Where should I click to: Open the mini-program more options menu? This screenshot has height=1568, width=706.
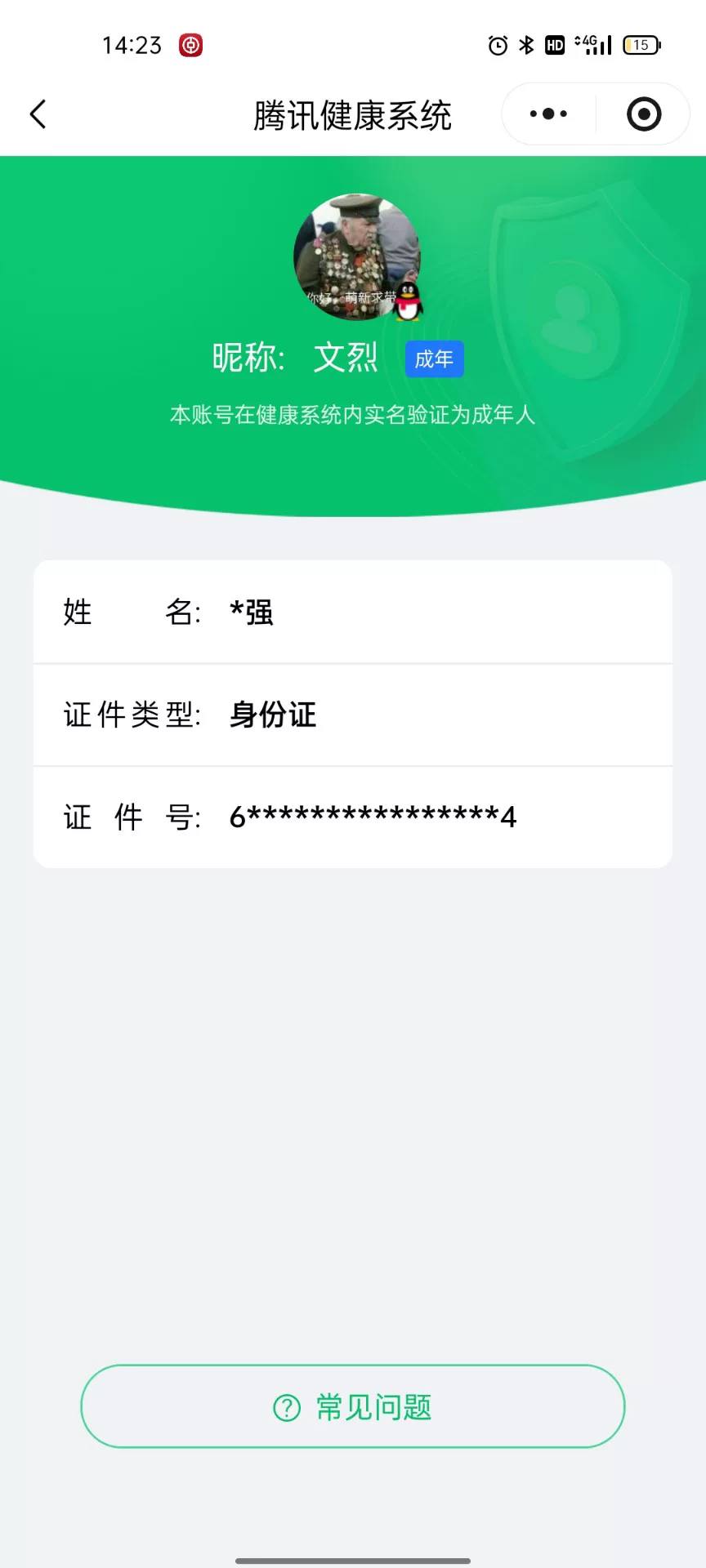click(x=547, y=114)
